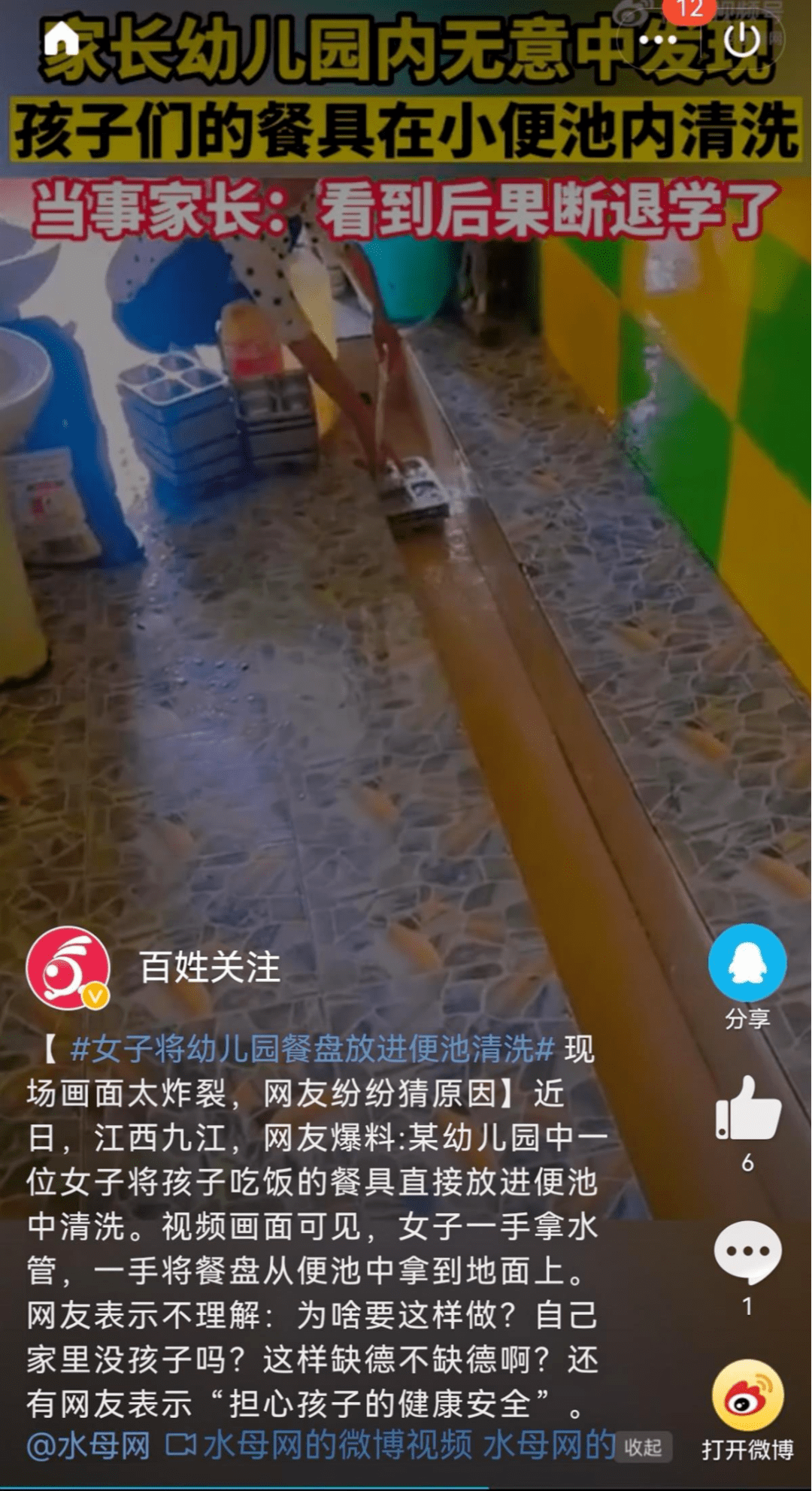Open the comments bubble

coord(747,1251)
